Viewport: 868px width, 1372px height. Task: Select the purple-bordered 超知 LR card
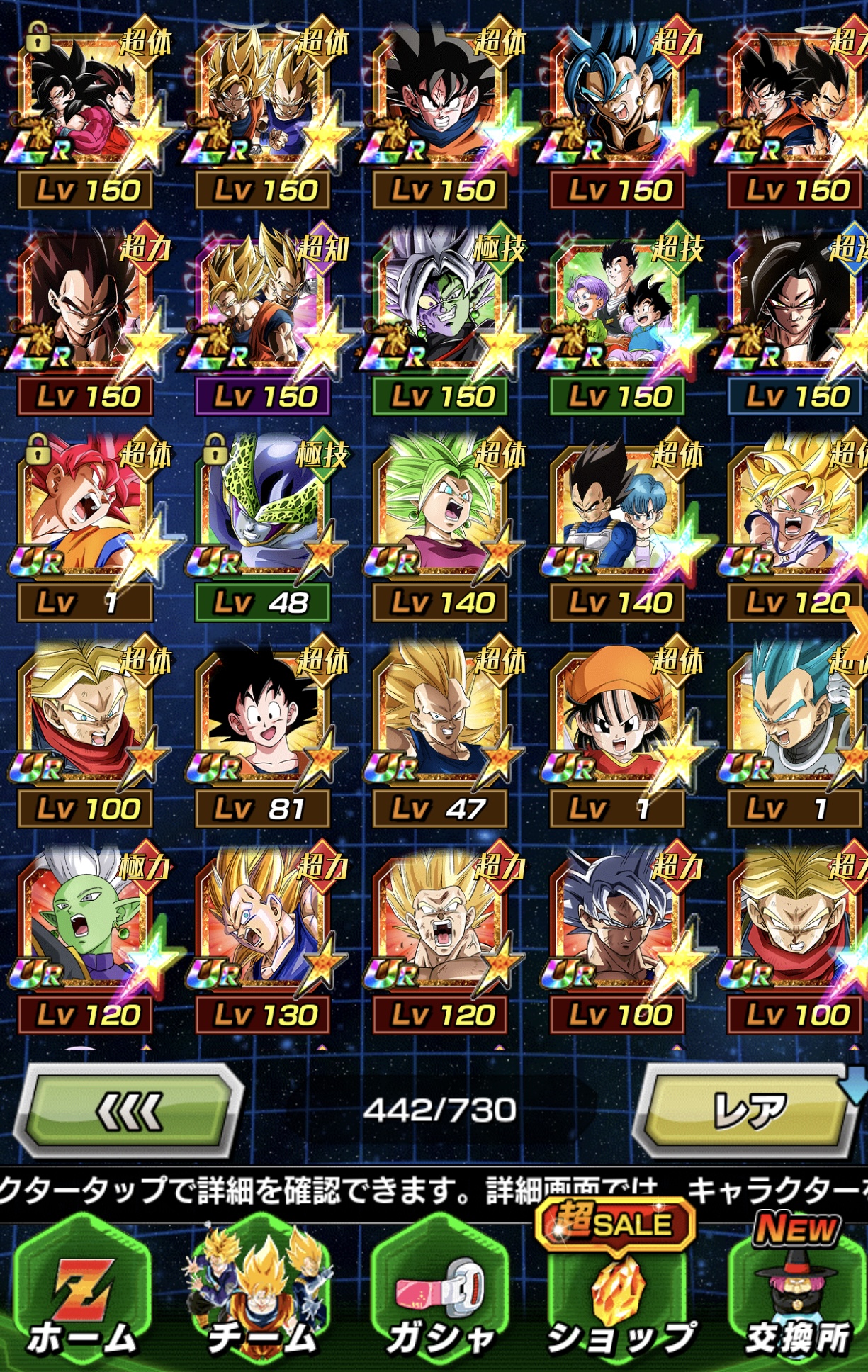[262, 305]
